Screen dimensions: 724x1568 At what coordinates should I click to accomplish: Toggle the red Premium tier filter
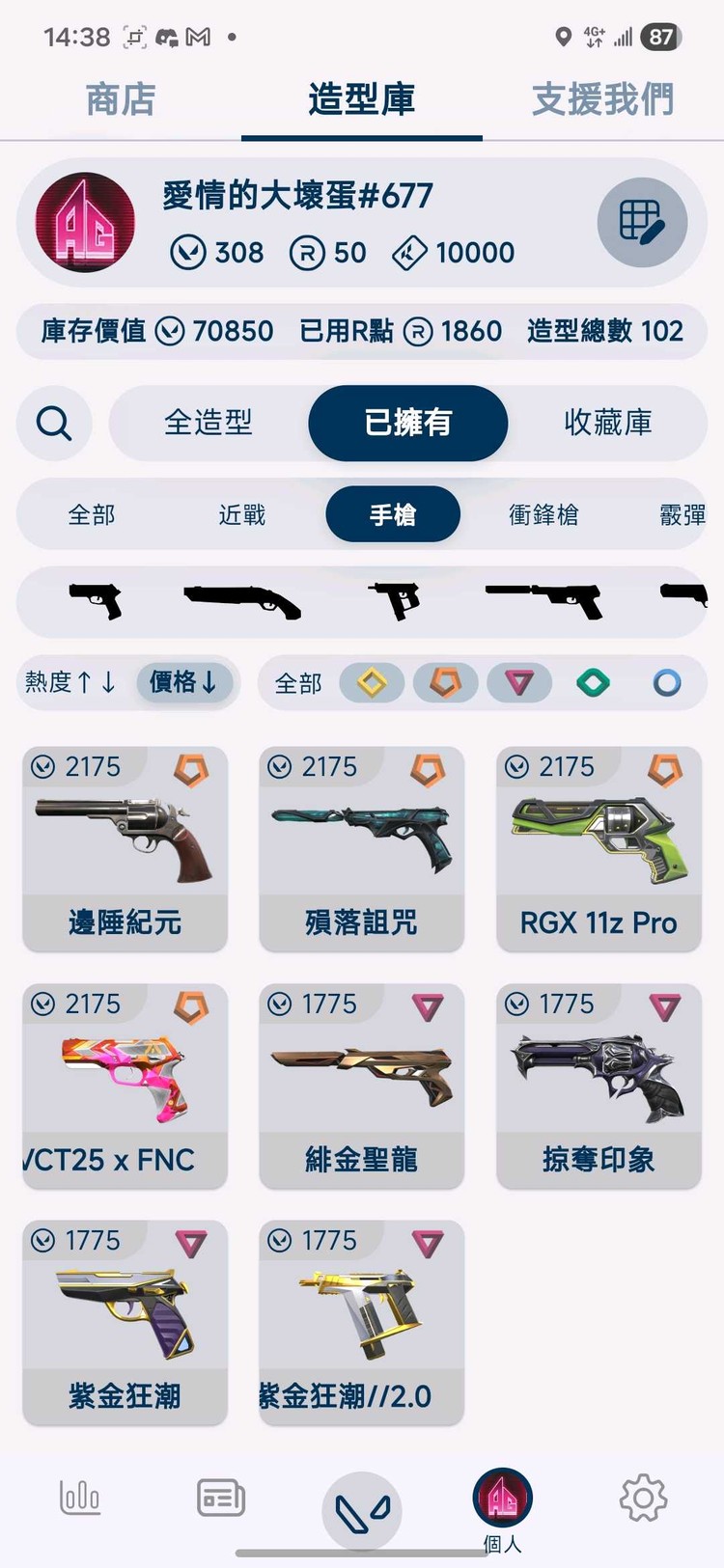[x=519, y=682]
